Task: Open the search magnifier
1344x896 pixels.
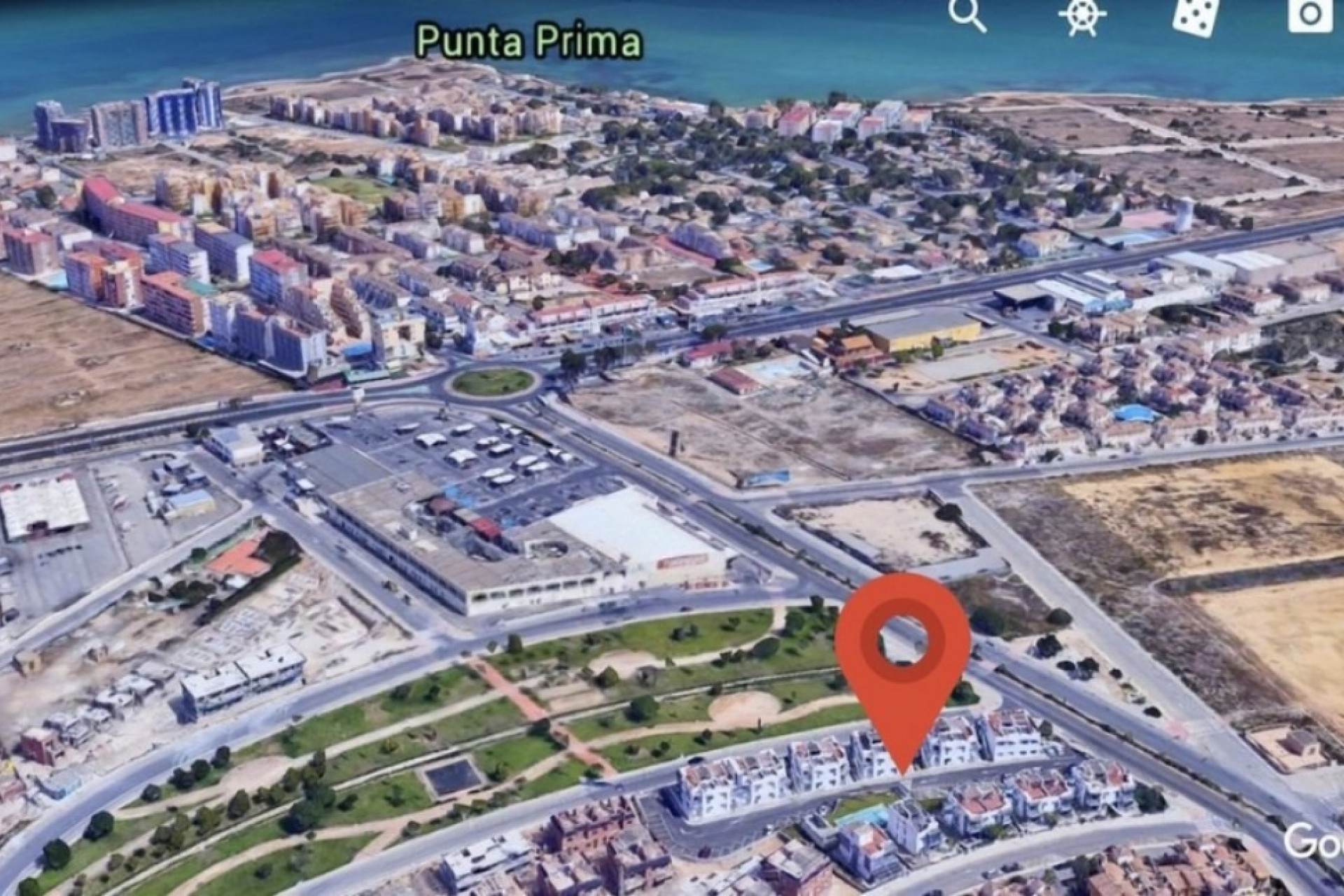Action: (x=967, y=15)
